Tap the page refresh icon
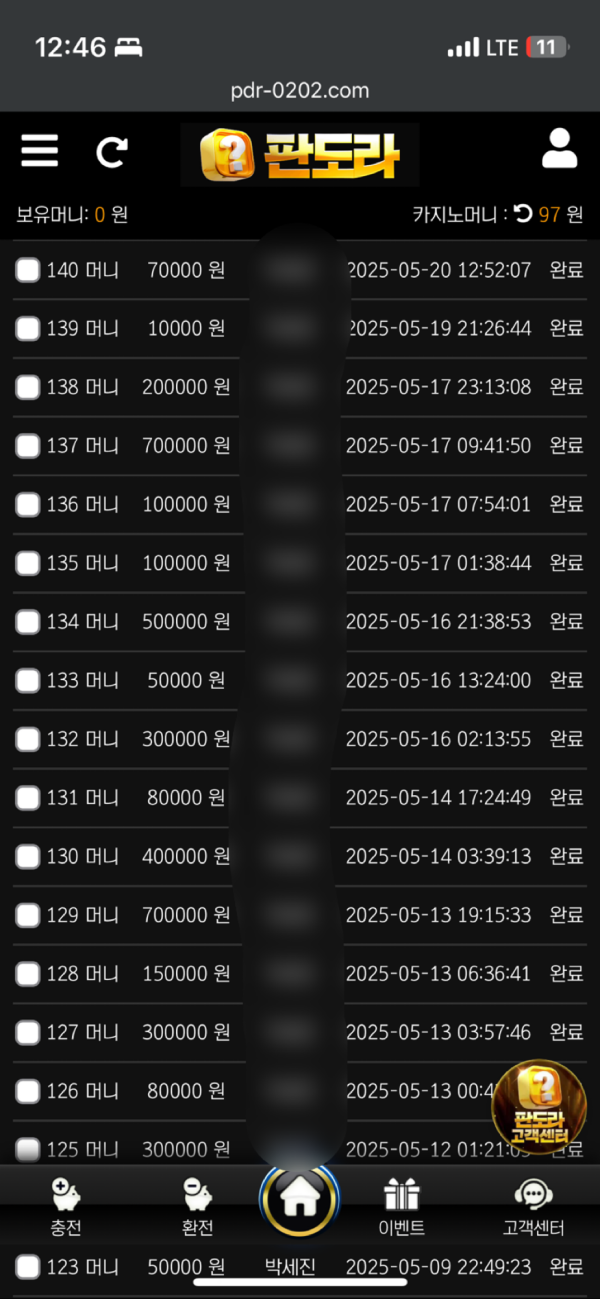 point(112,152)
